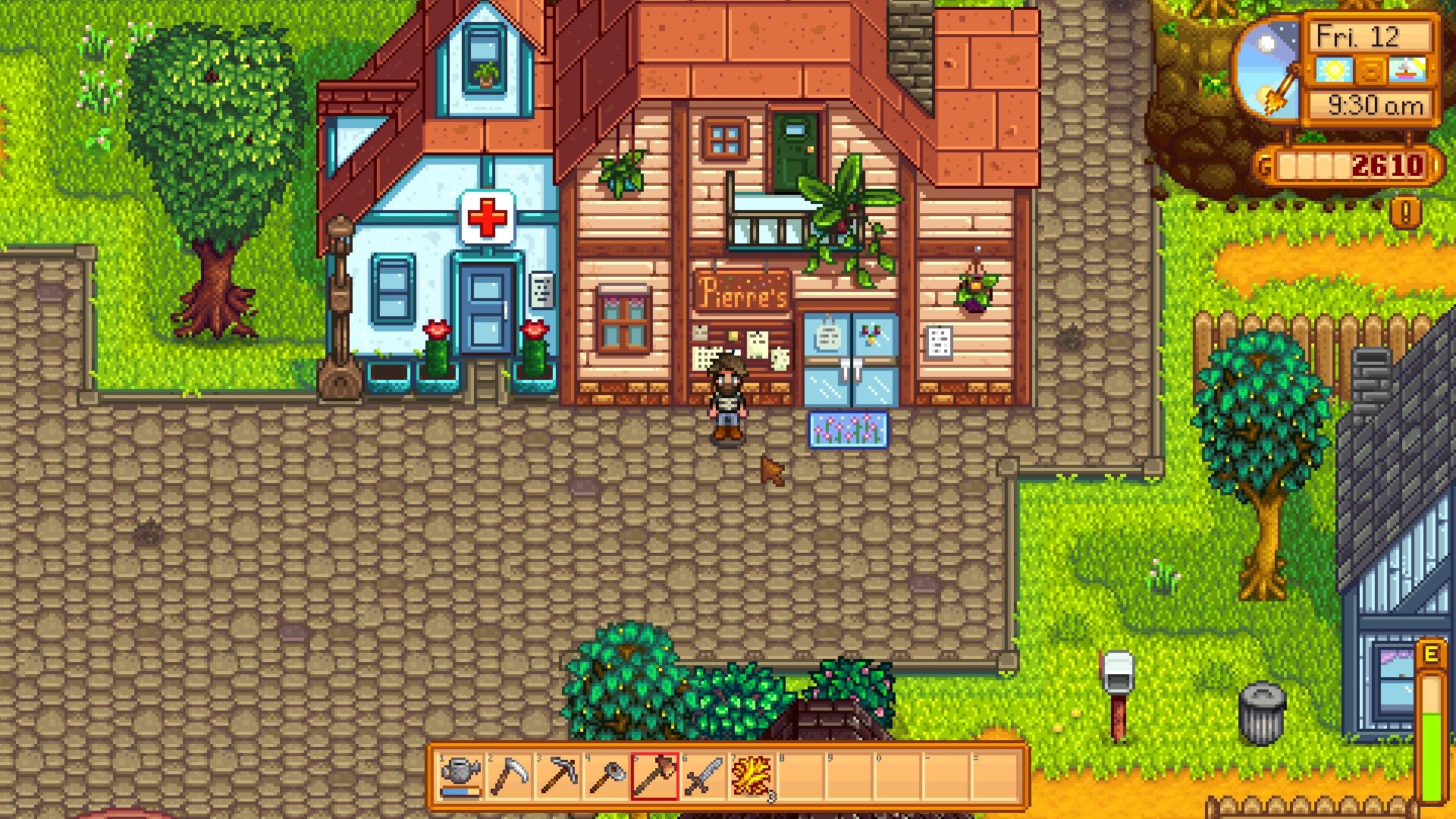This screenshot has width=1456, height=819.
Task: Select the pickaxe in slot 3
Action: point(557,776)
